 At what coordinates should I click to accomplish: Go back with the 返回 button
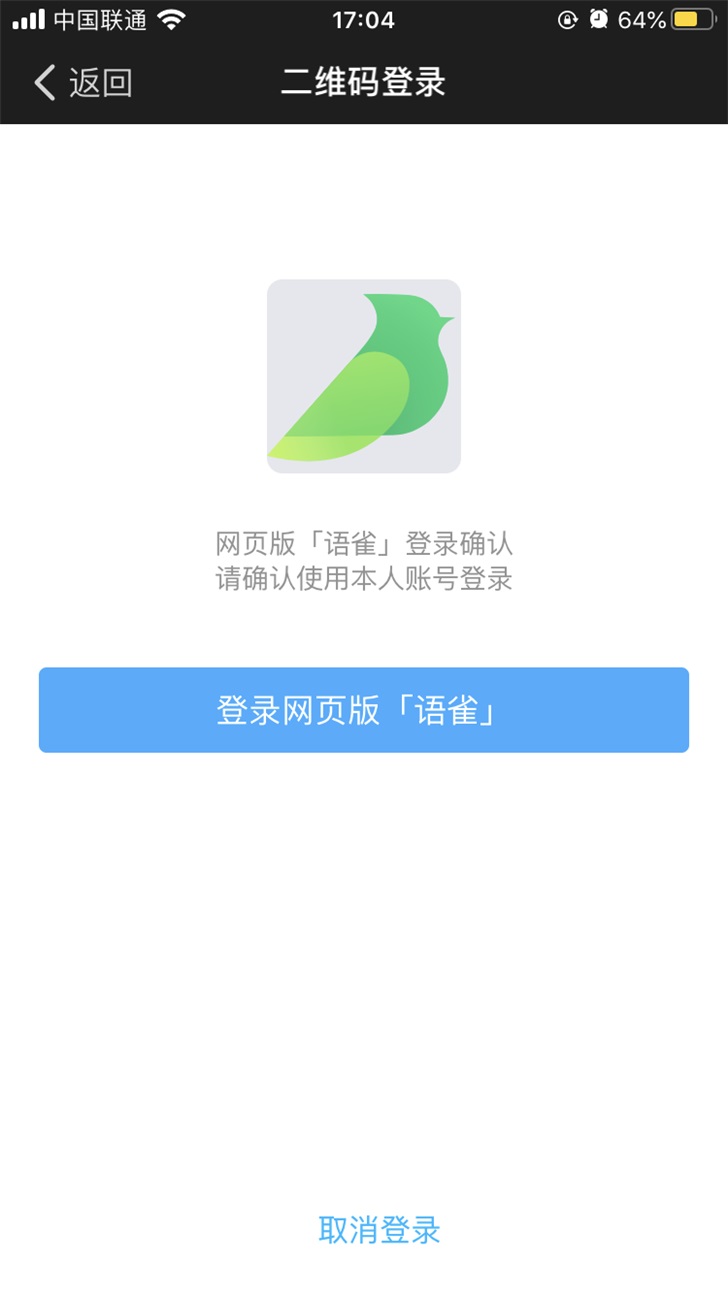[83, 83]
